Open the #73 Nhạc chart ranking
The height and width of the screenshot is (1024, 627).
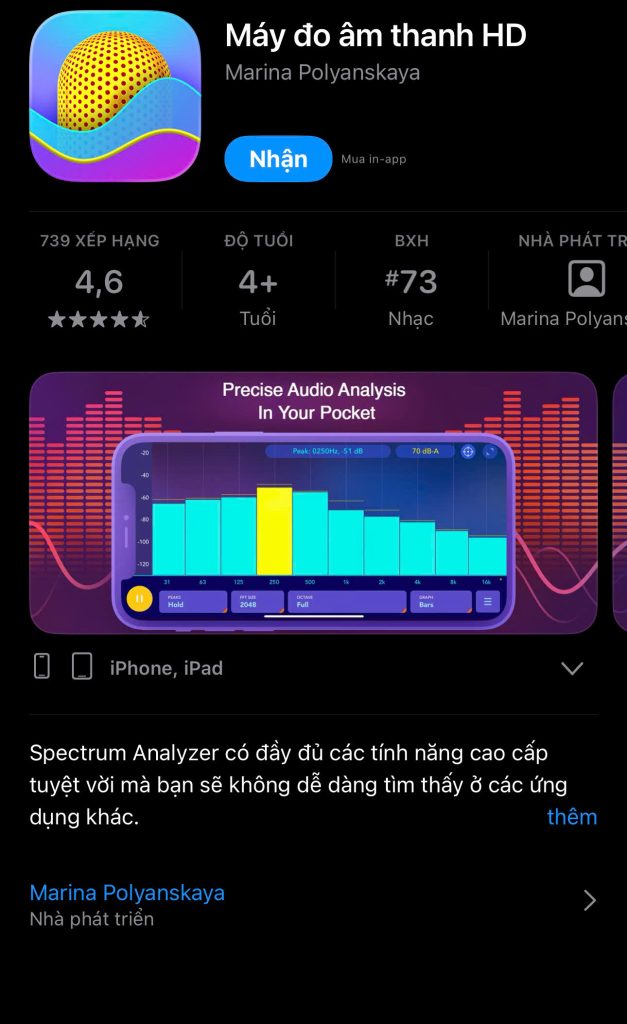[x=411, y=283]
